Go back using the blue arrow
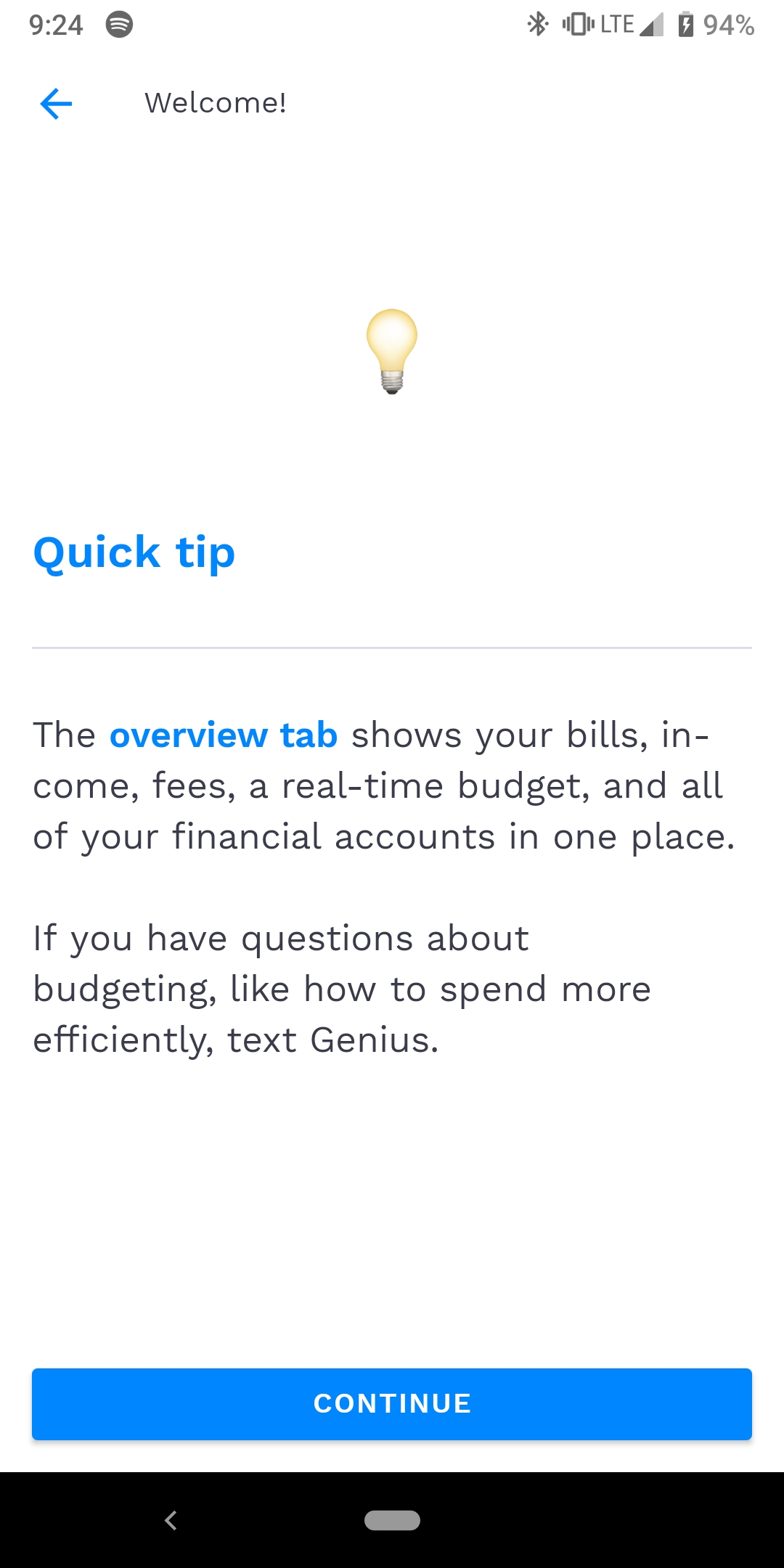The height and width of the screenshot is (1568, 784). point(56,104)
